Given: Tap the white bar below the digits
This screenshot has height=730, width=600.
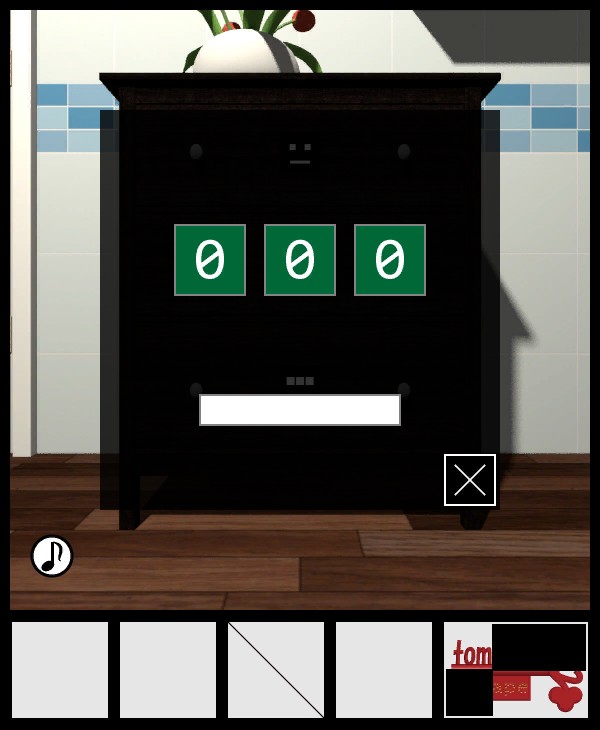Looking at the screenshot, I should point(300,410).
